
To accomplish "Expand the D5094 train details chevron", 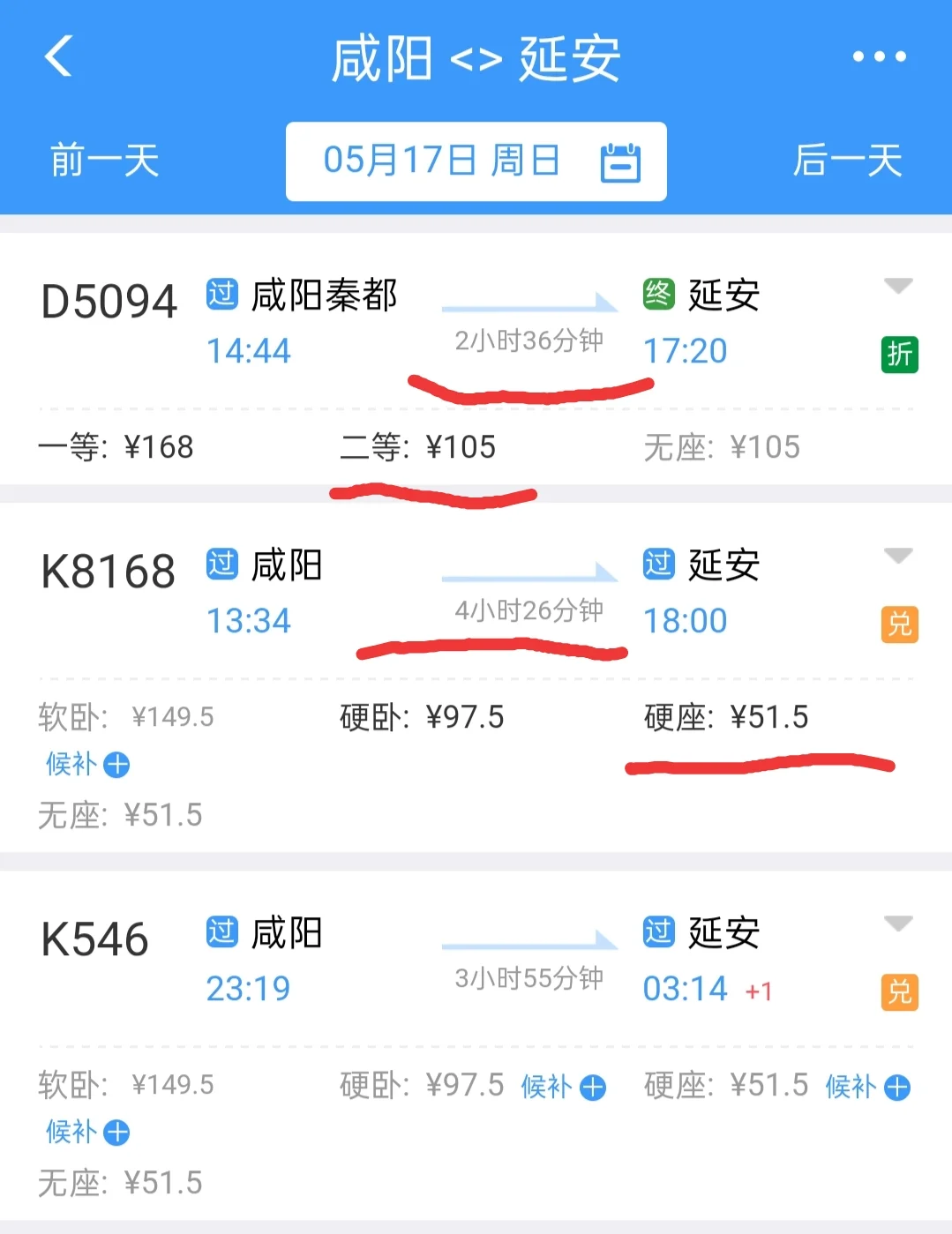I will point(897,284).
